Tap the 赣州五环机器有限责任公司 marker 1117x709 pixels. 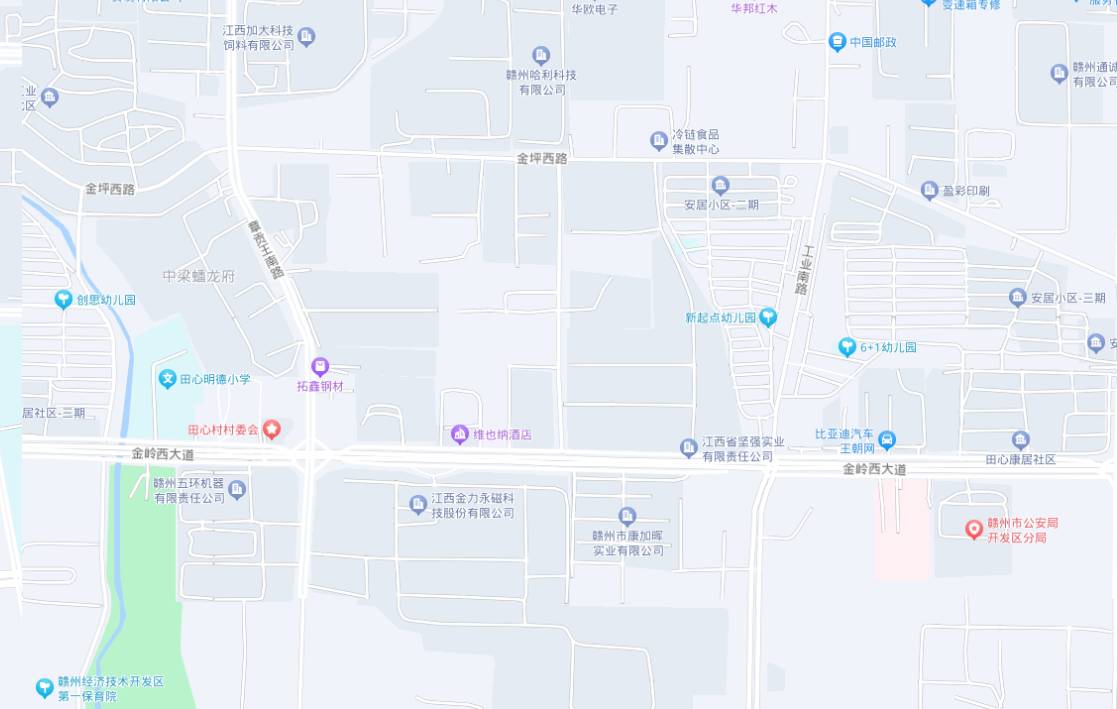(x=237, y=489)
